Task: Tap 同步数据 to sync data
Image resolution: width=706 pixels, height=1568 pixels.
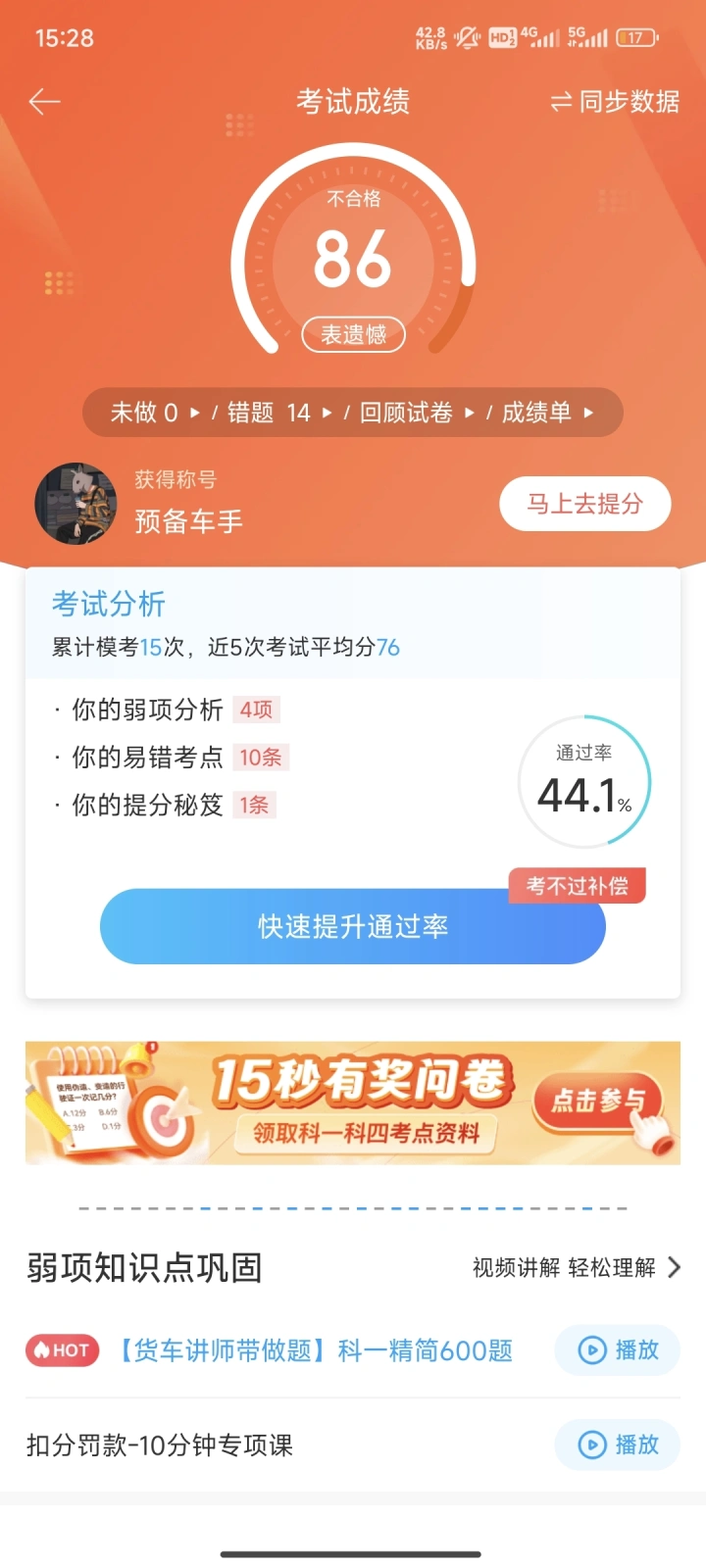Action: [x=616, y=102]
